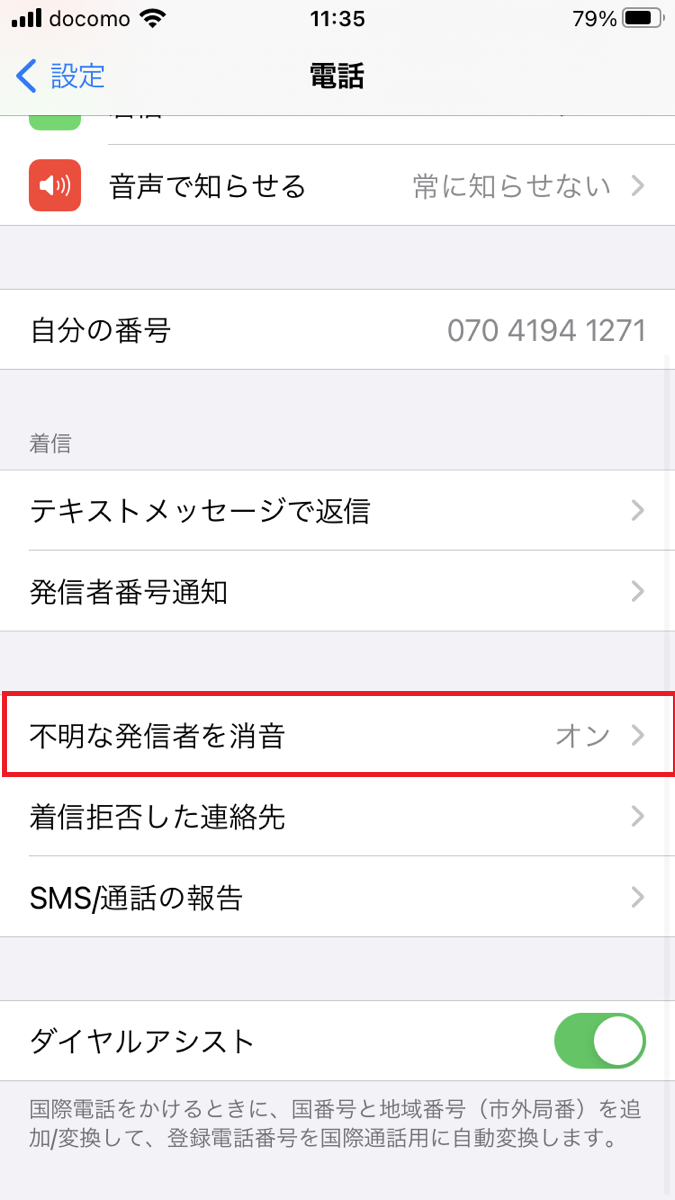Tap the 自分の番号 row
Screen dimensions: 675x1200
(337, 330)
